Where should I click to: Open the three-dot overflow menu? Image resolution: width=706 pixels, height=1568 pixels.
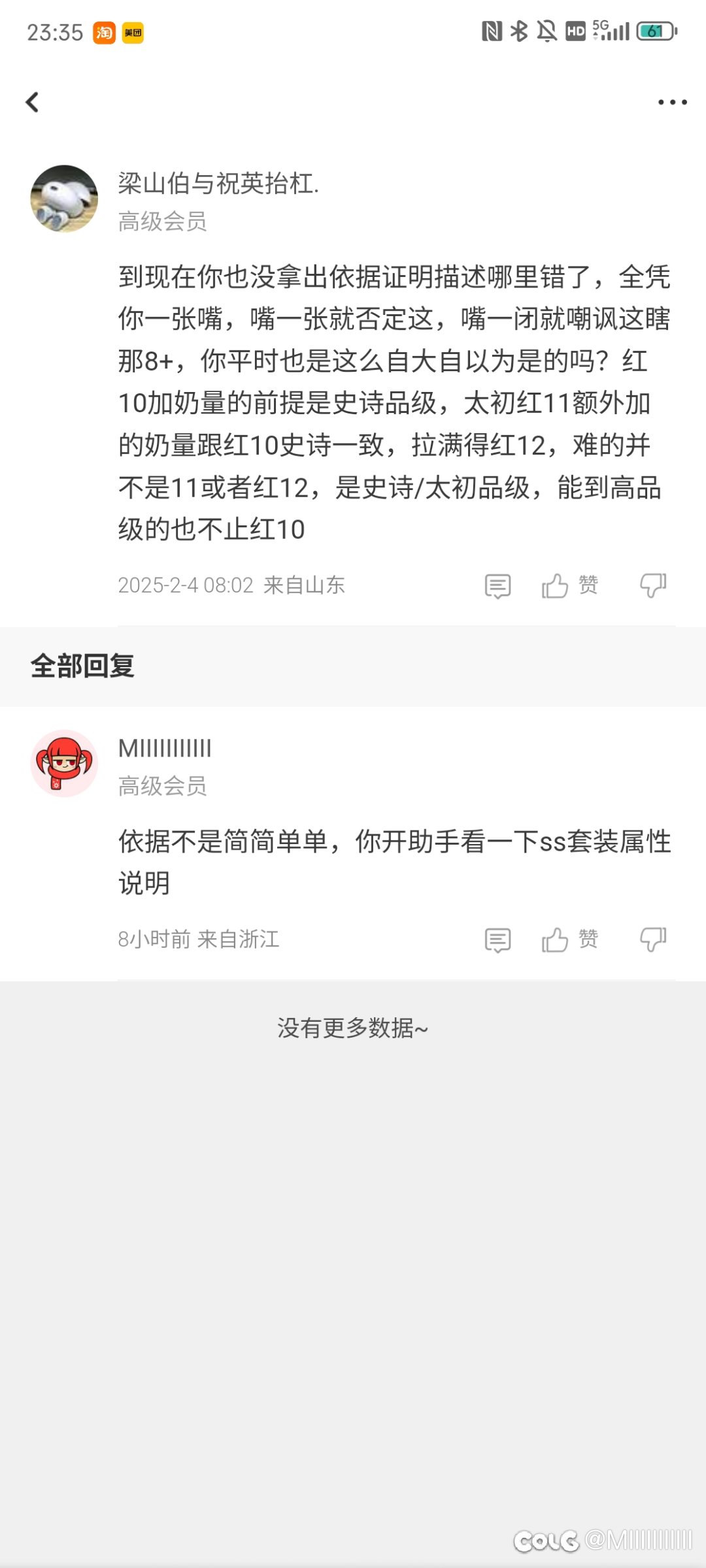(672, 103)
